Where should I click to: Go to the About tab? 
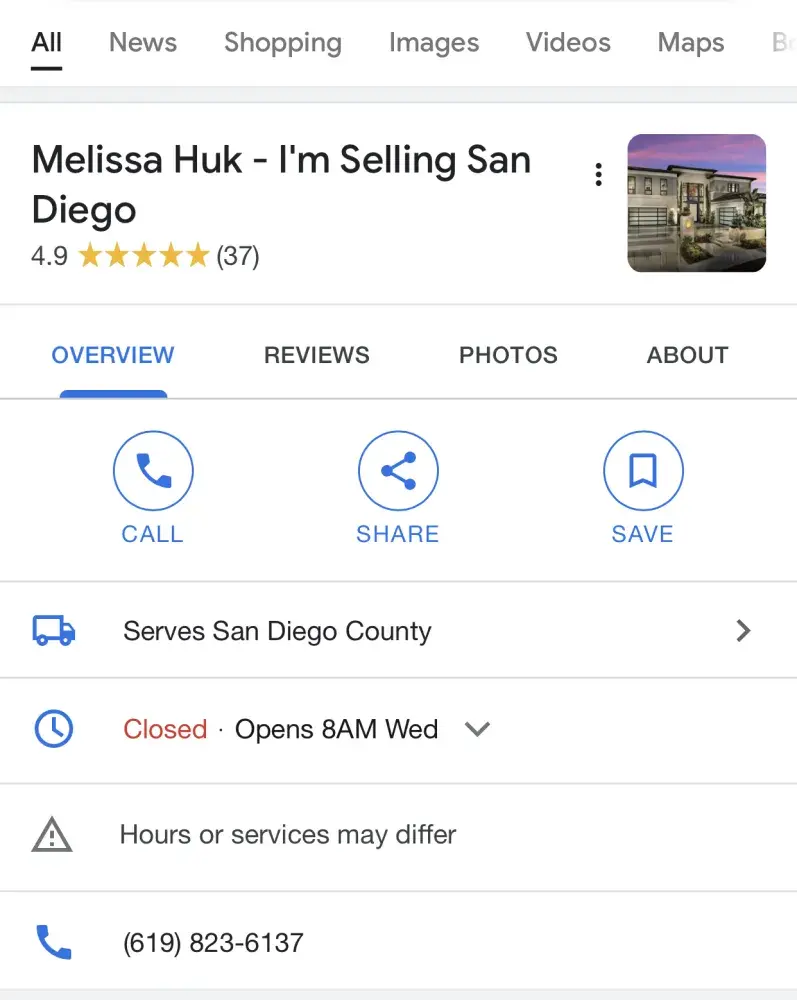pos(687,355)
